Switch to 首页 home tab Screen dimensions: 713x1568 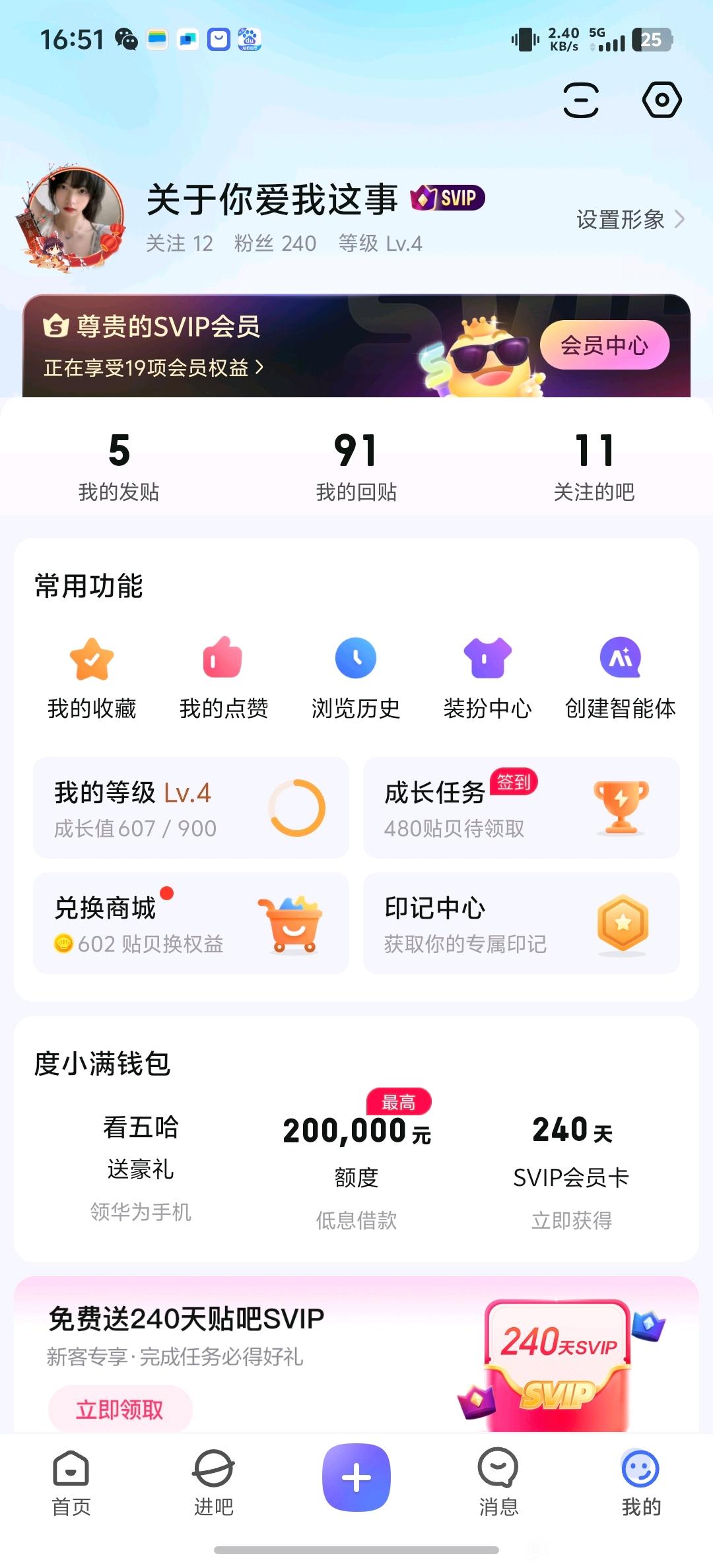[71, 1482]
